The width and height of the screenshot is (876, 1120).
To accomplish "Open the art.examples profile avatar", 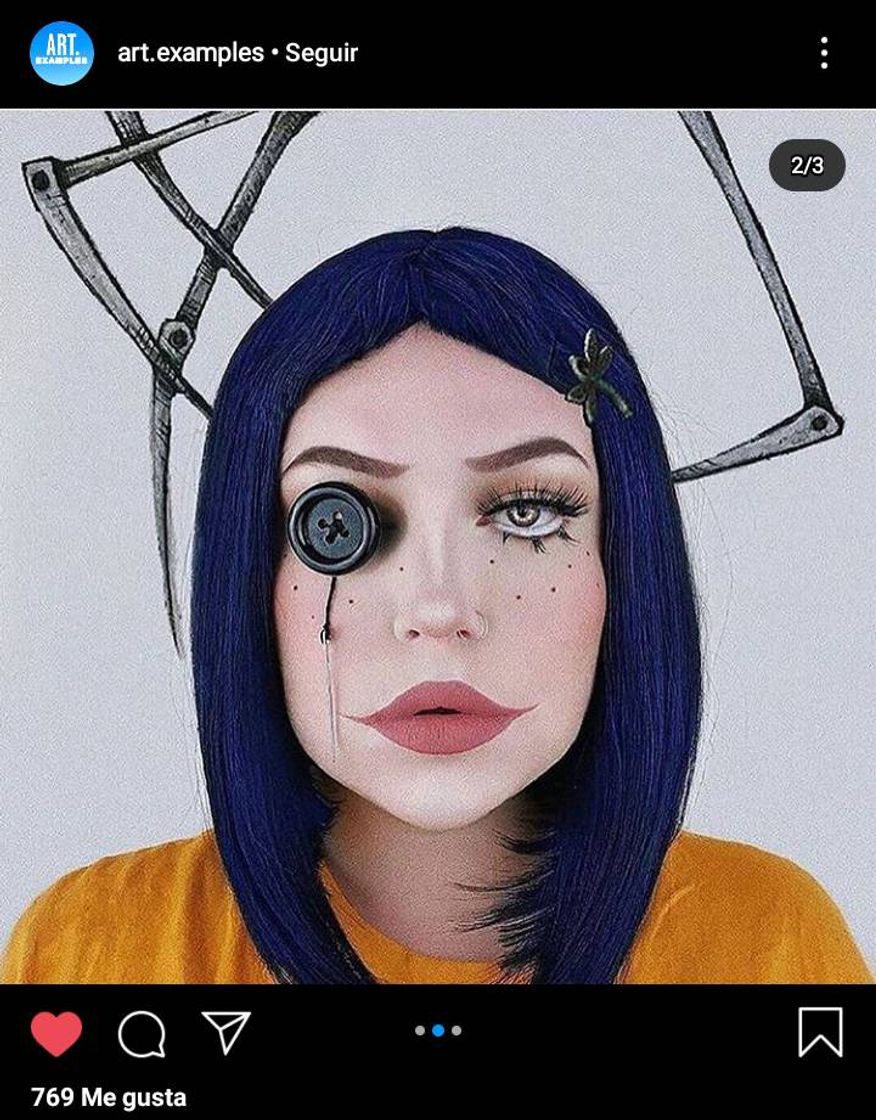I will (62, 53).
